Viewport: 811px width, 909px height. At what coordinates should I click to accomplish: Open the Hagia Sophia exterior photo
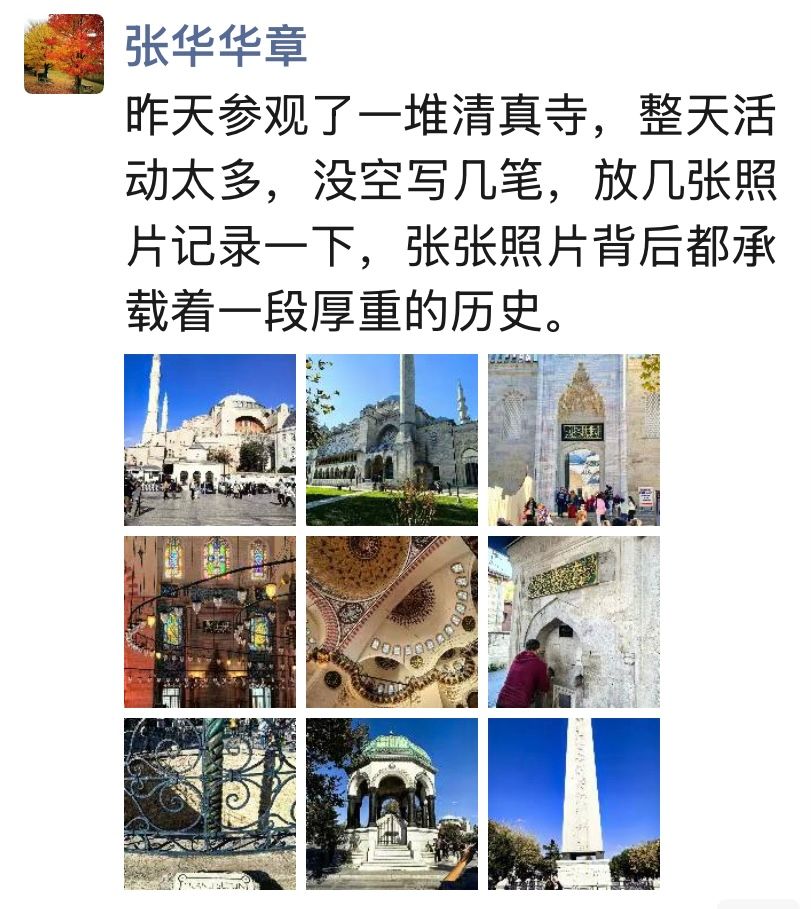coord(210,440)
